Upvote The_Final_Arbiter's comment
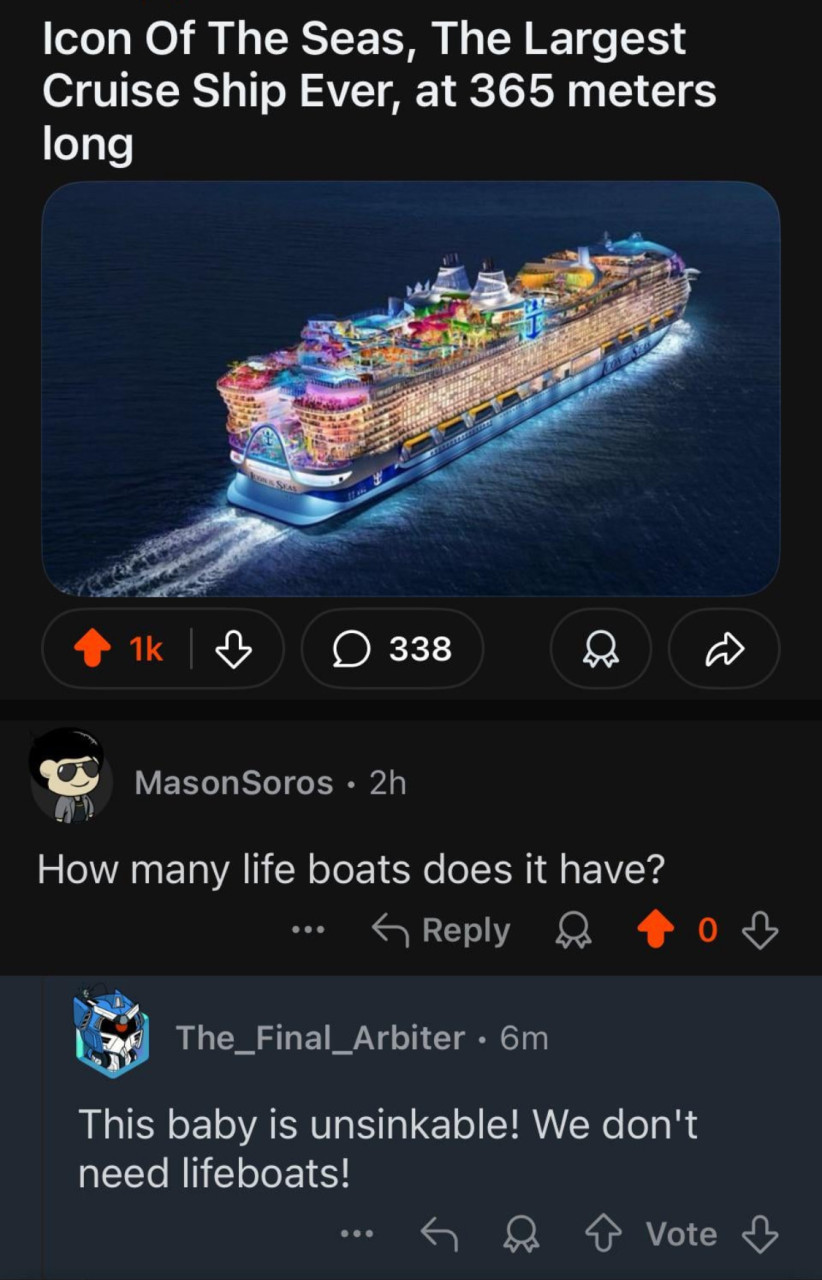The width and height of the screenshot is (822, 1280). point(603,1234)
